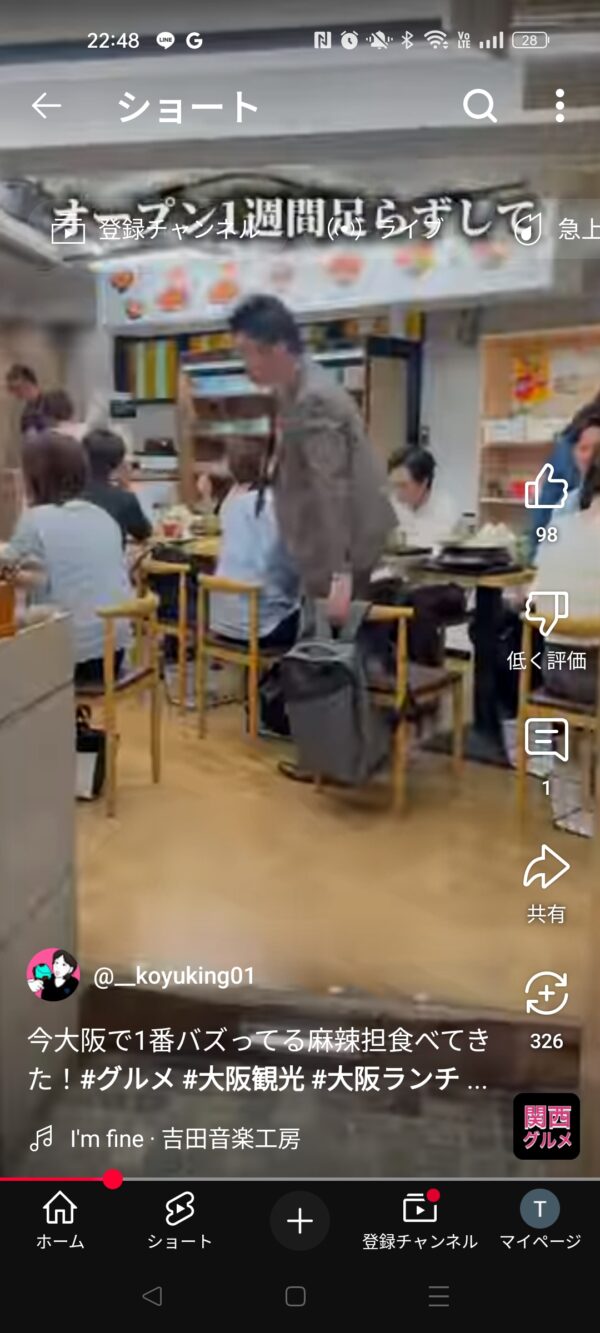The height and width of the screenshot is (1333, 600).
Task: Switch to the bottom-bar 登録チャンネル tab
Action: (420, 1221)
